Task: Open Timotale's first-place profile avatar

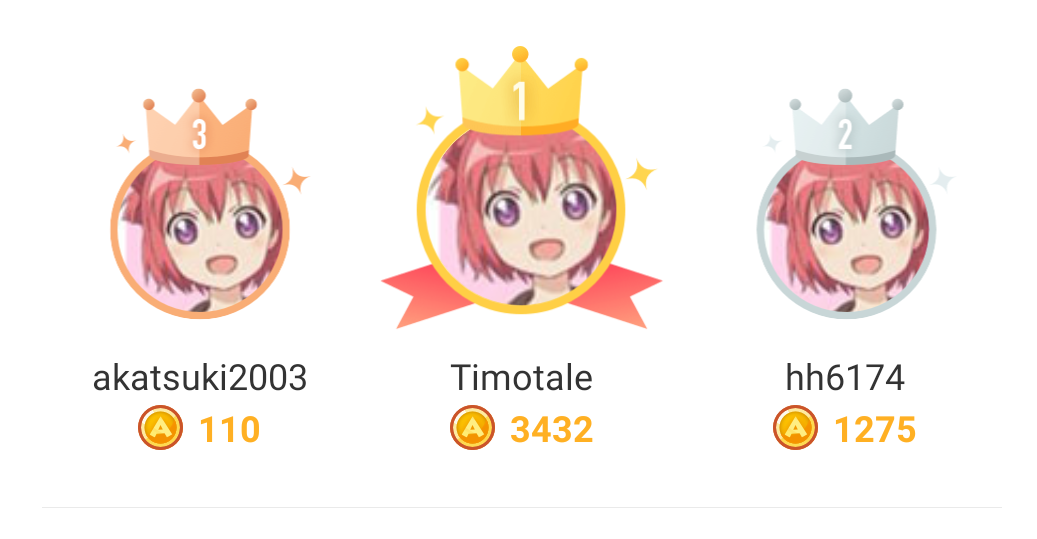Action: pyautogui.click(x=521, y=217)
